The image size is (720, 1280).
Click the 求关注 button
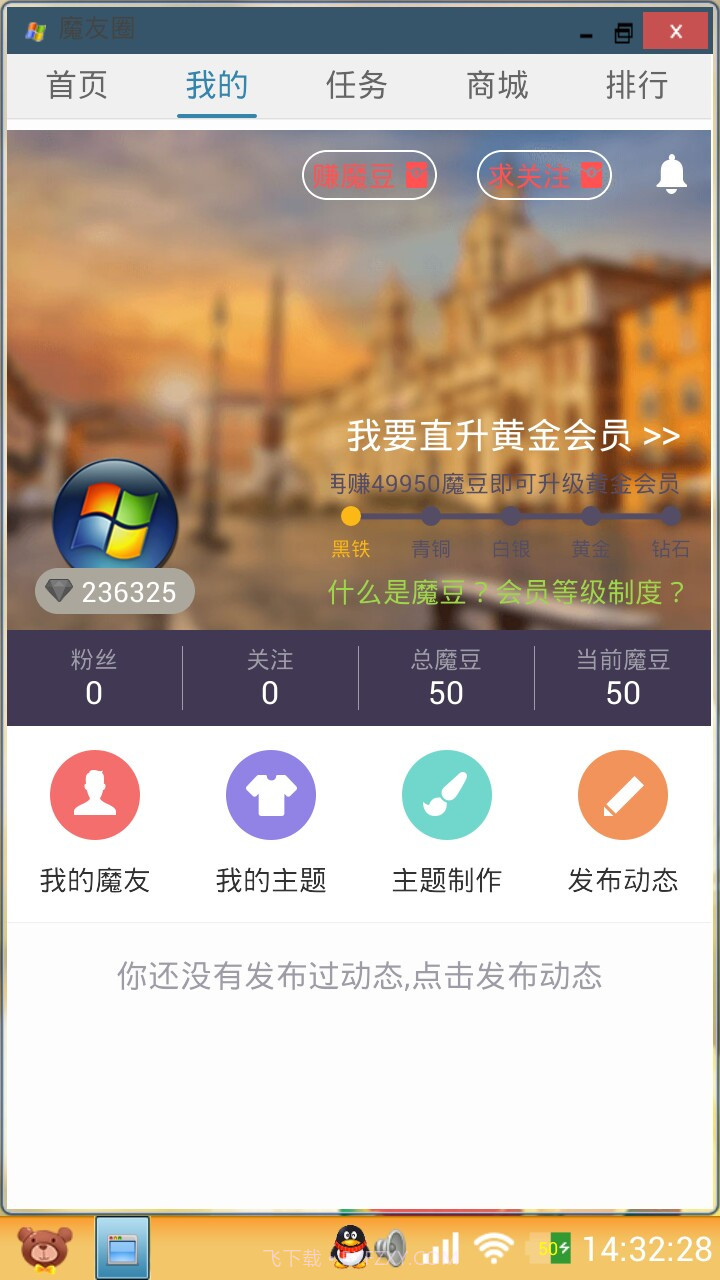(x=543, y=175)
